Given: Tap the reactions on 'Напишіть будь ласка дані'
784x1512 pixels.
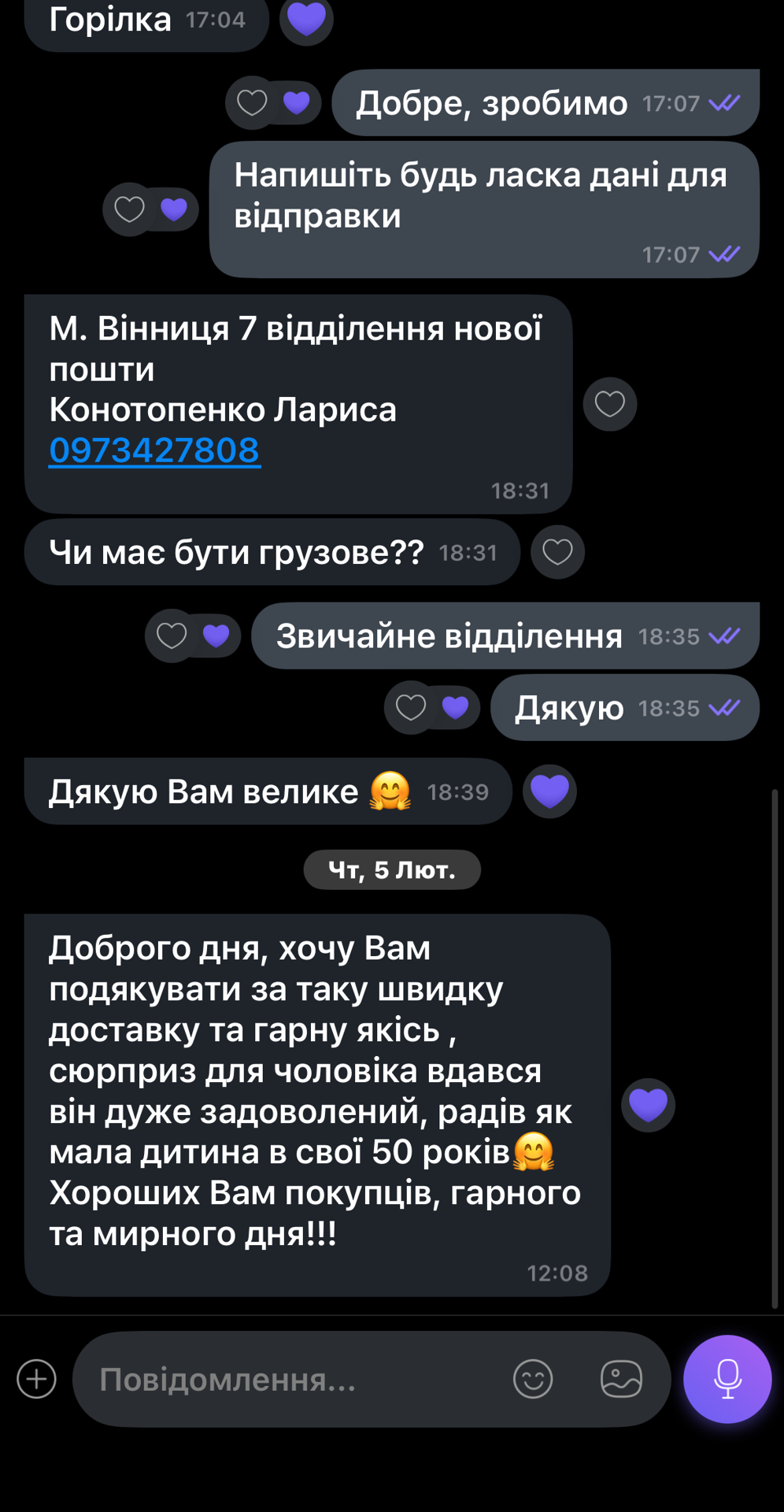Looking at the screenshot, I should coord(151,209).
